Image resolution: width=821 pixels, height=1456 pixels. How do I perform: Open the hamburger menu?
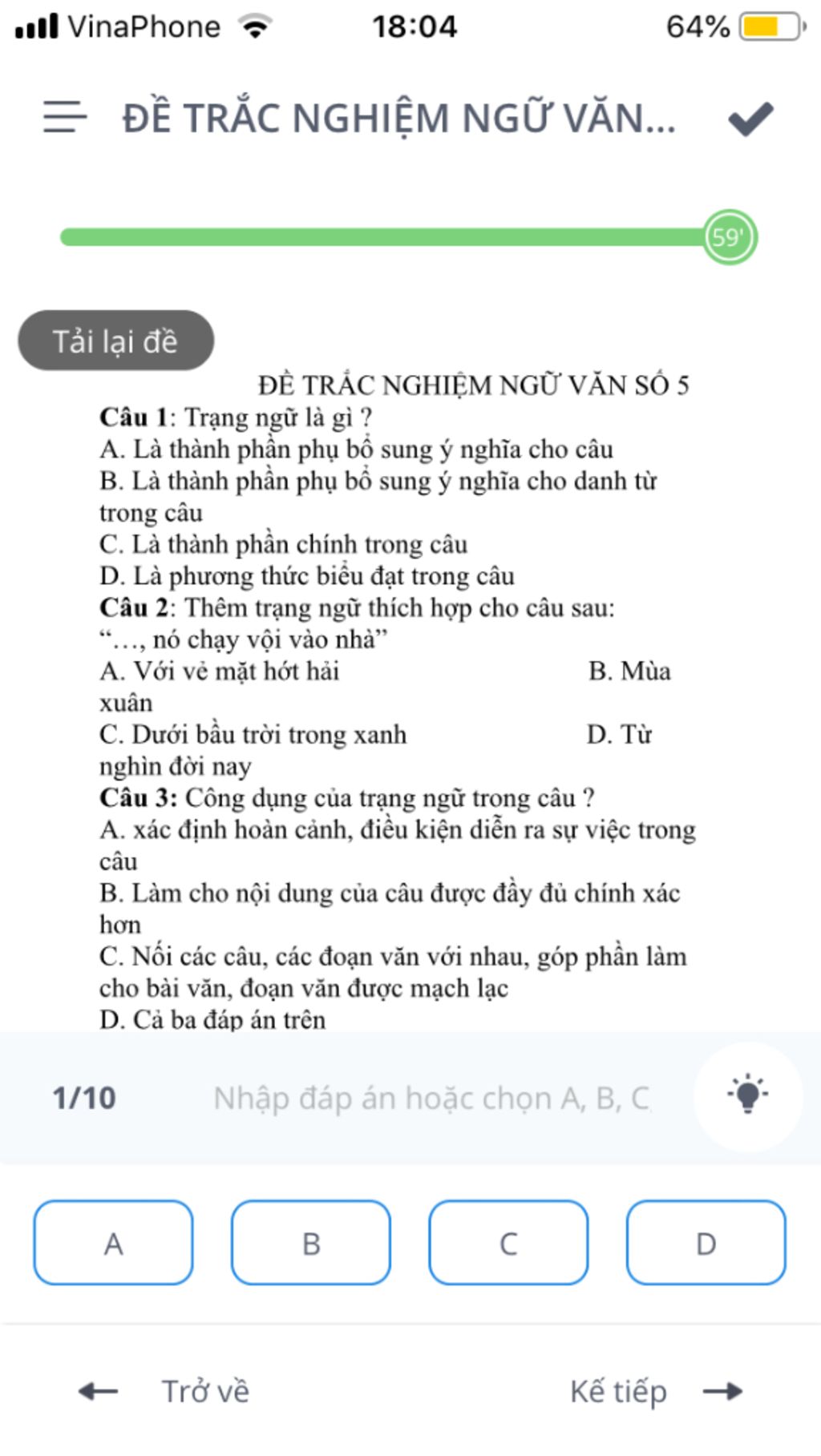tap(65, 117)
